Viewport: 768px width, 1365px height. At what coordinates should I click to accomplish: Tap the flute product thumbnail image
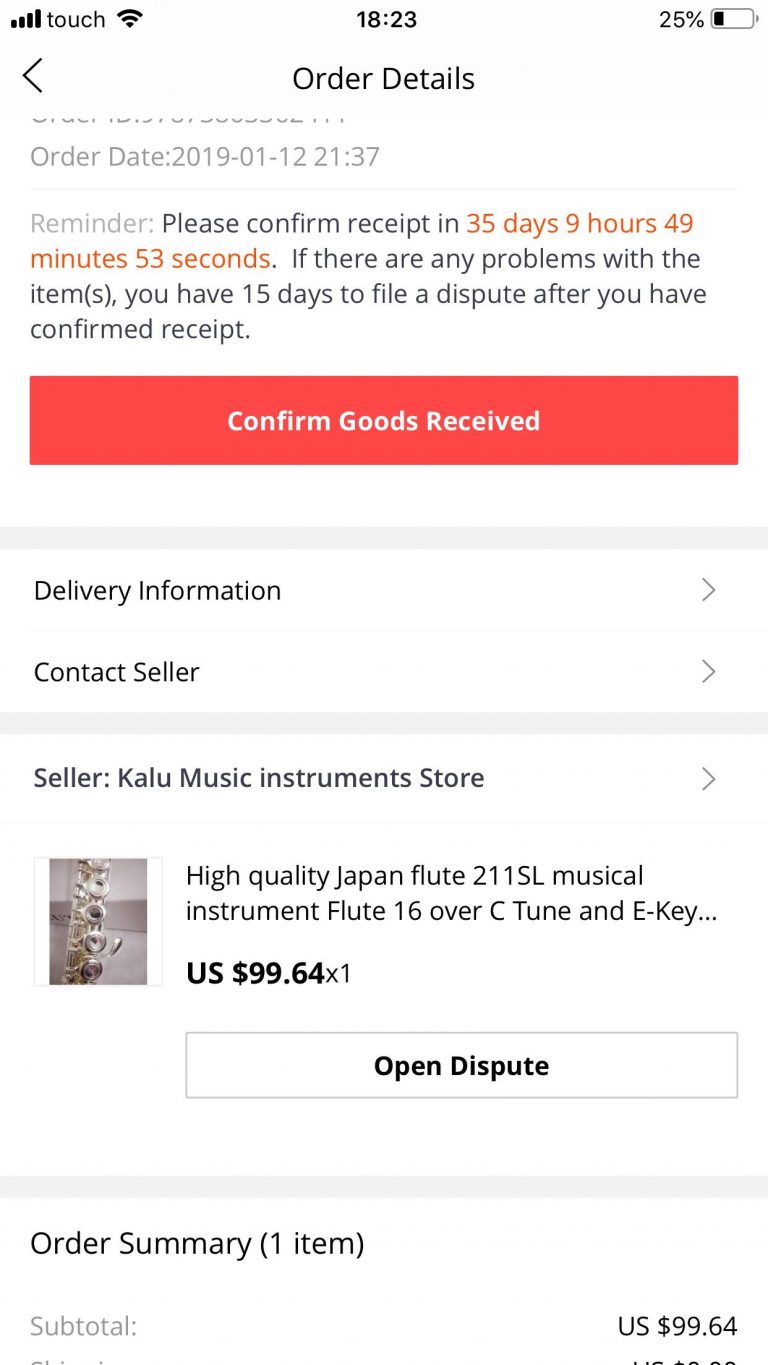(x=97, y=920)
